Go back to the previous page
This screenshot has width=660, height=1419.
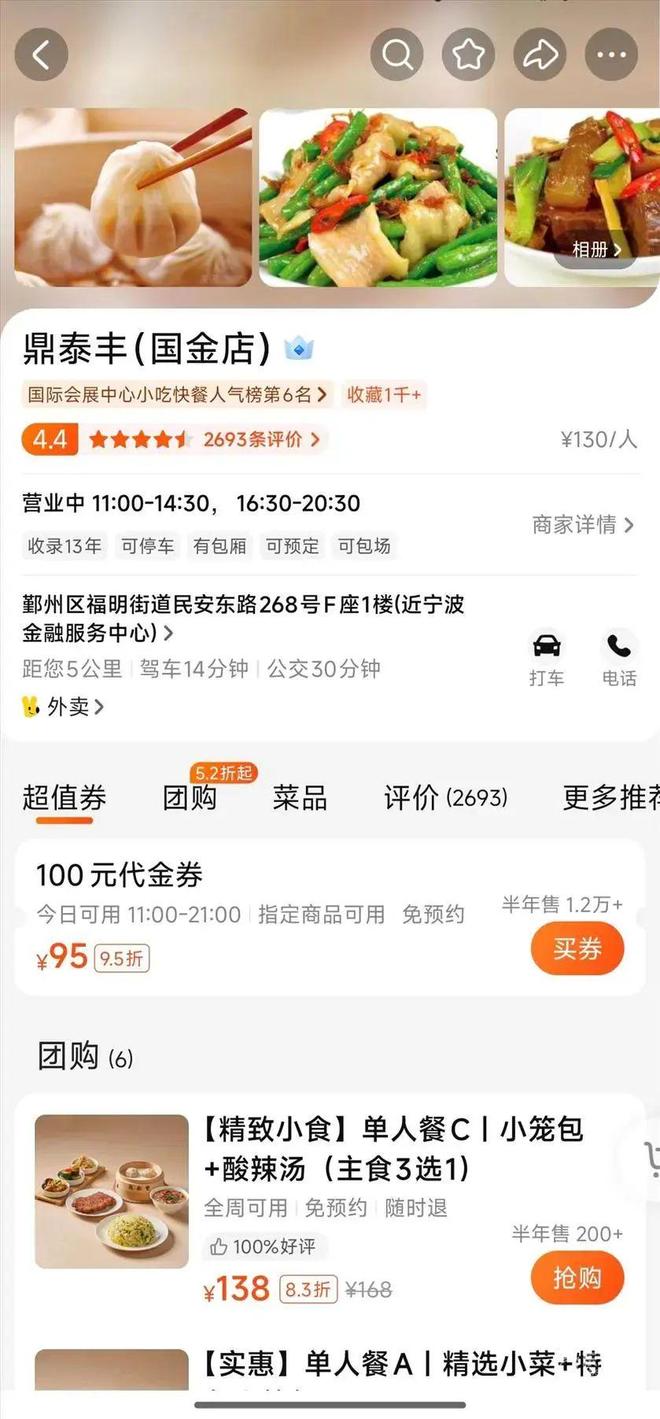[41, 55]
